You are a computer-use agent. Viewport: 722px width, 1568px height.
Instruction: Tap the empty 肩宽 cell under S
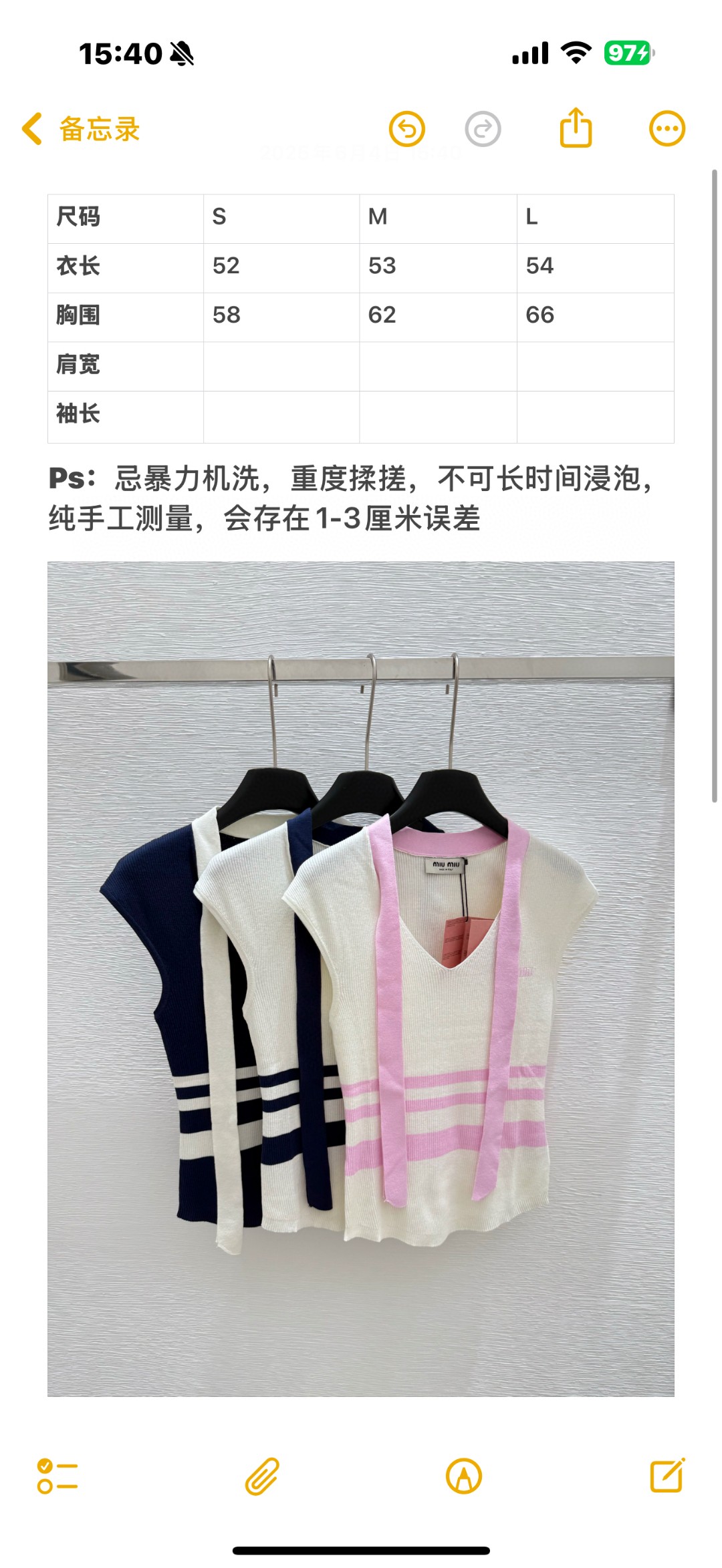tap(281, 366)
